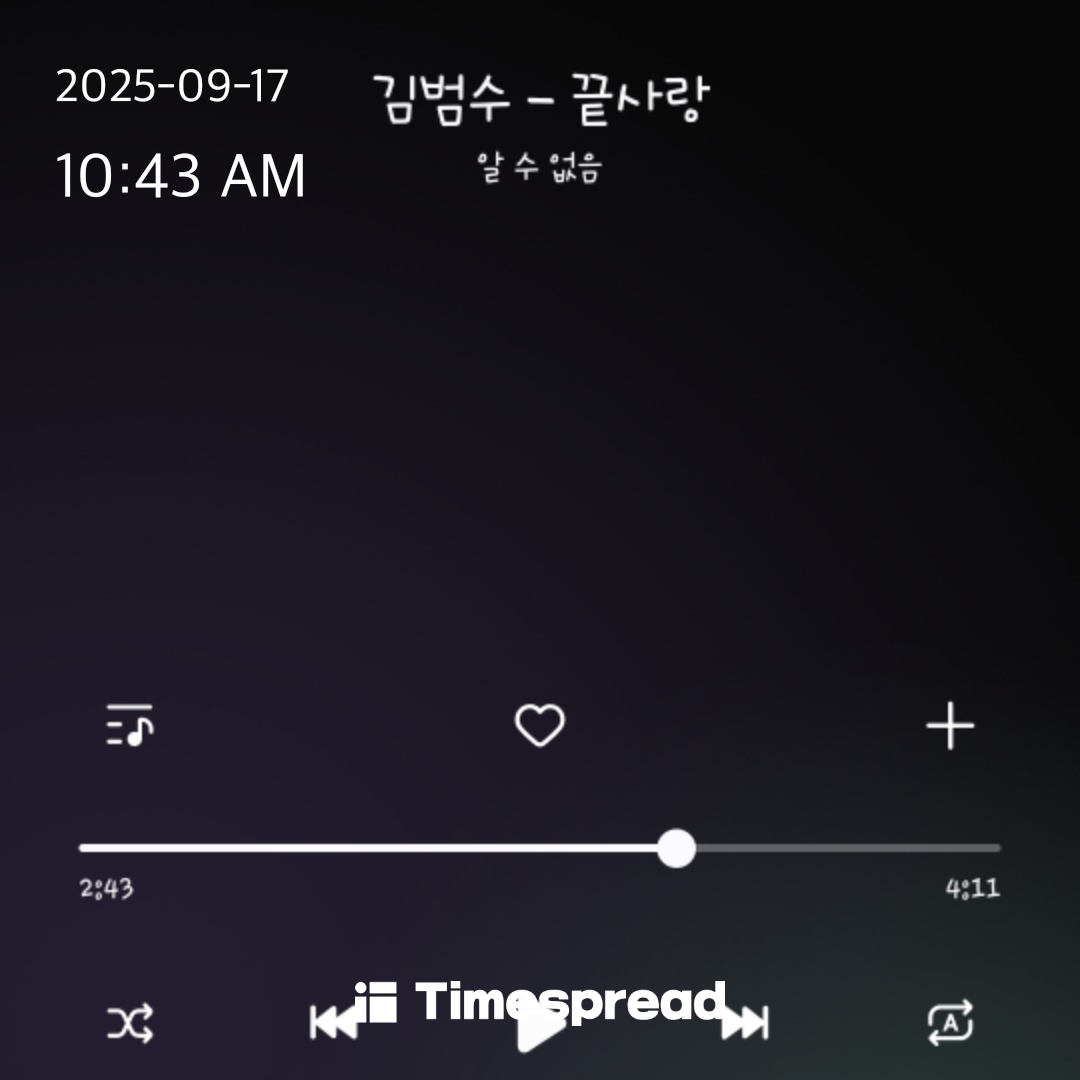1080x1080 pixels.
Task: Tap the seek bar to change playback position
Action: pos(540,848)
